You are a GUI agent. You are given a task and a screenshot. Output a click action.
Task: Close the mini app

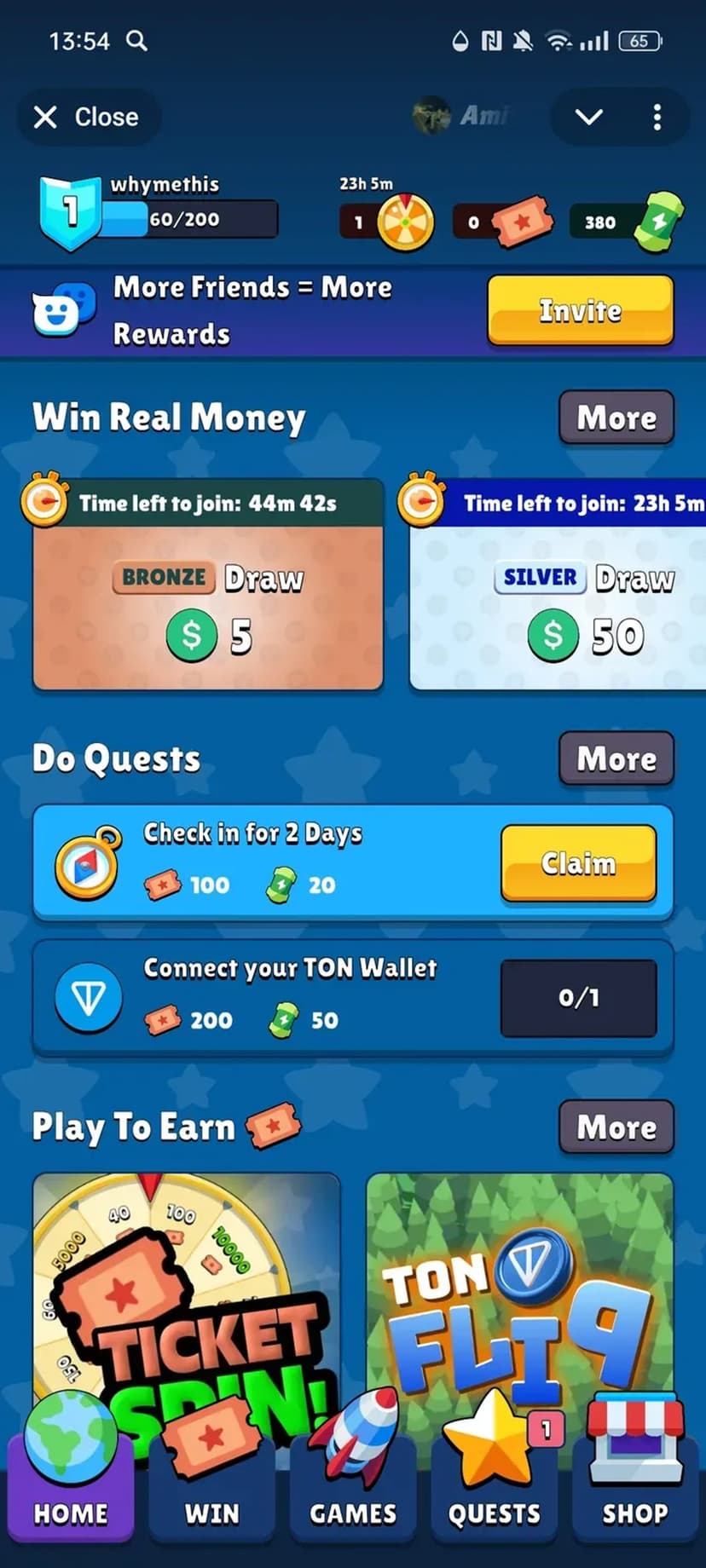pyautogui.click(x=86, y=117)
